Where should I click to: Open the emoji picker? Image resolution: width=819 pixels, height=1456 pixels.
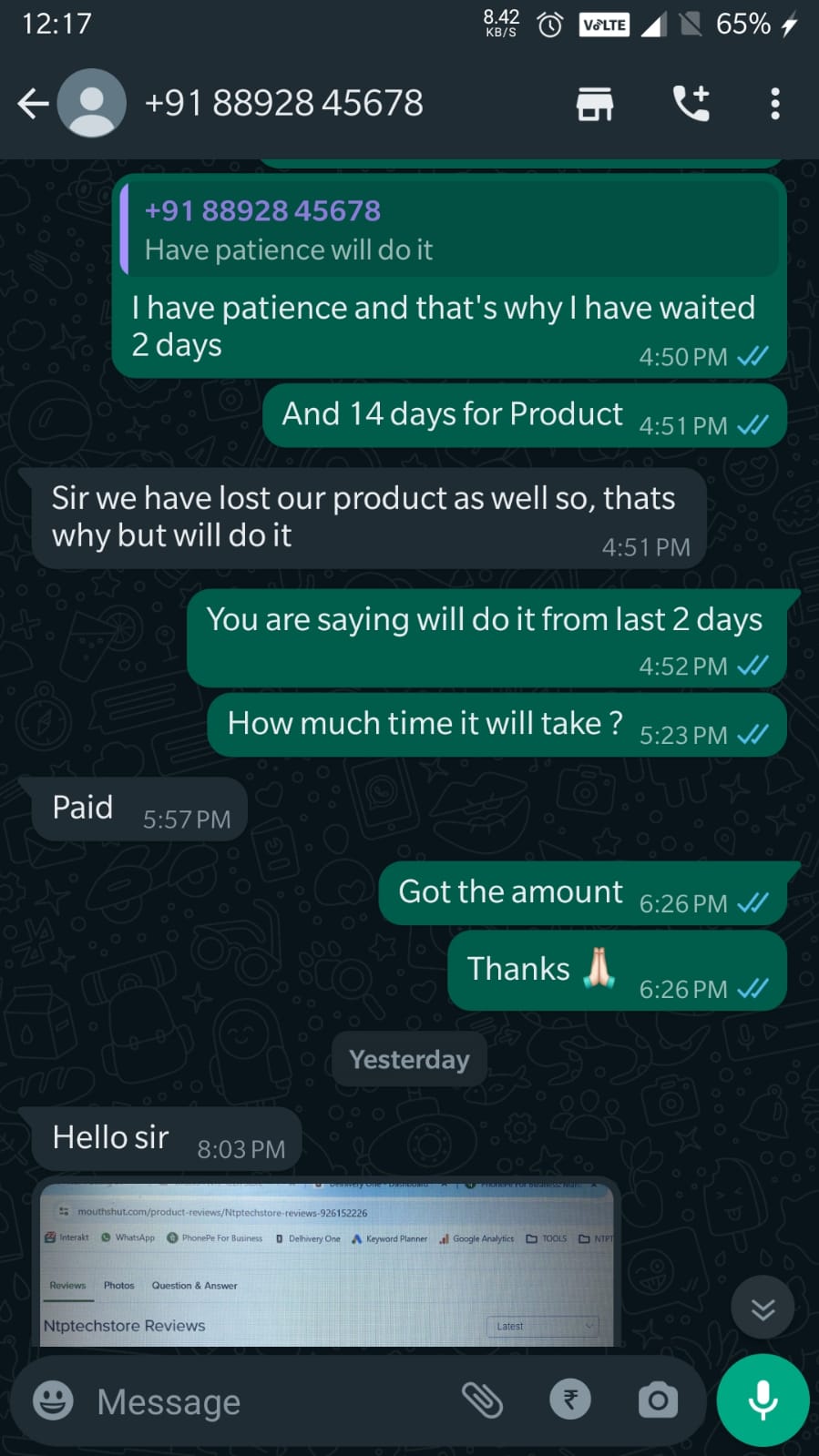coord(54,1400)
